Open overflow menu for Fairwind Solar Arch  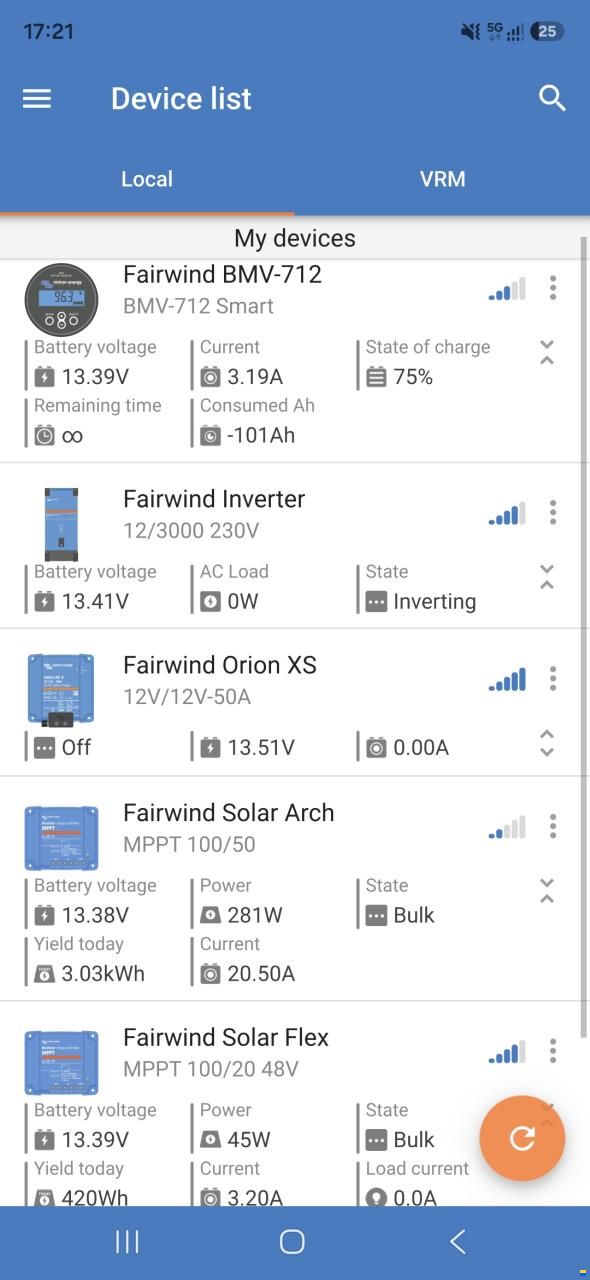(x=552, y=826)
